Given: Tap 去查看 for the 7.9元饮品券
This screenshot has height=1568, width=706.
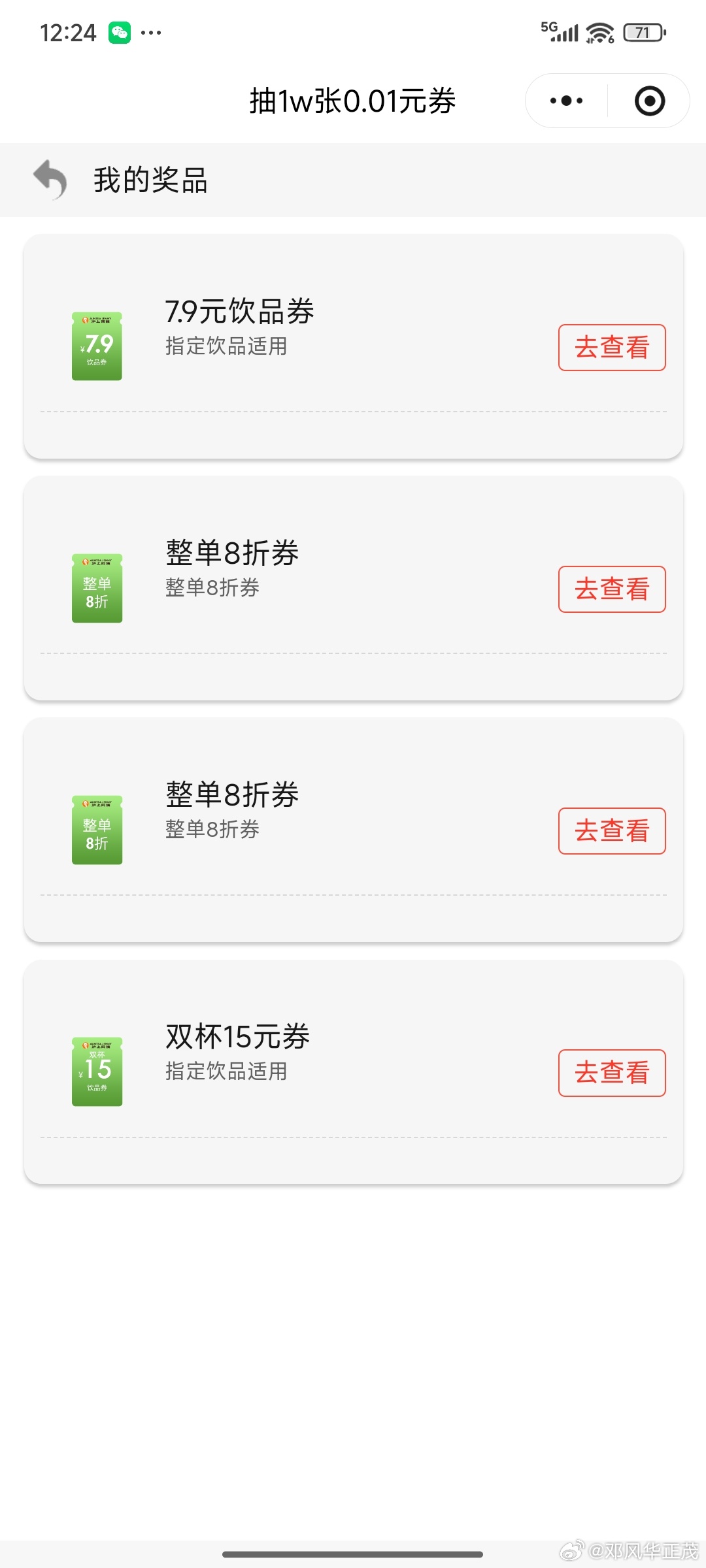Looking at the screenshot, I should pyautogui.click(x=612, y=348).
